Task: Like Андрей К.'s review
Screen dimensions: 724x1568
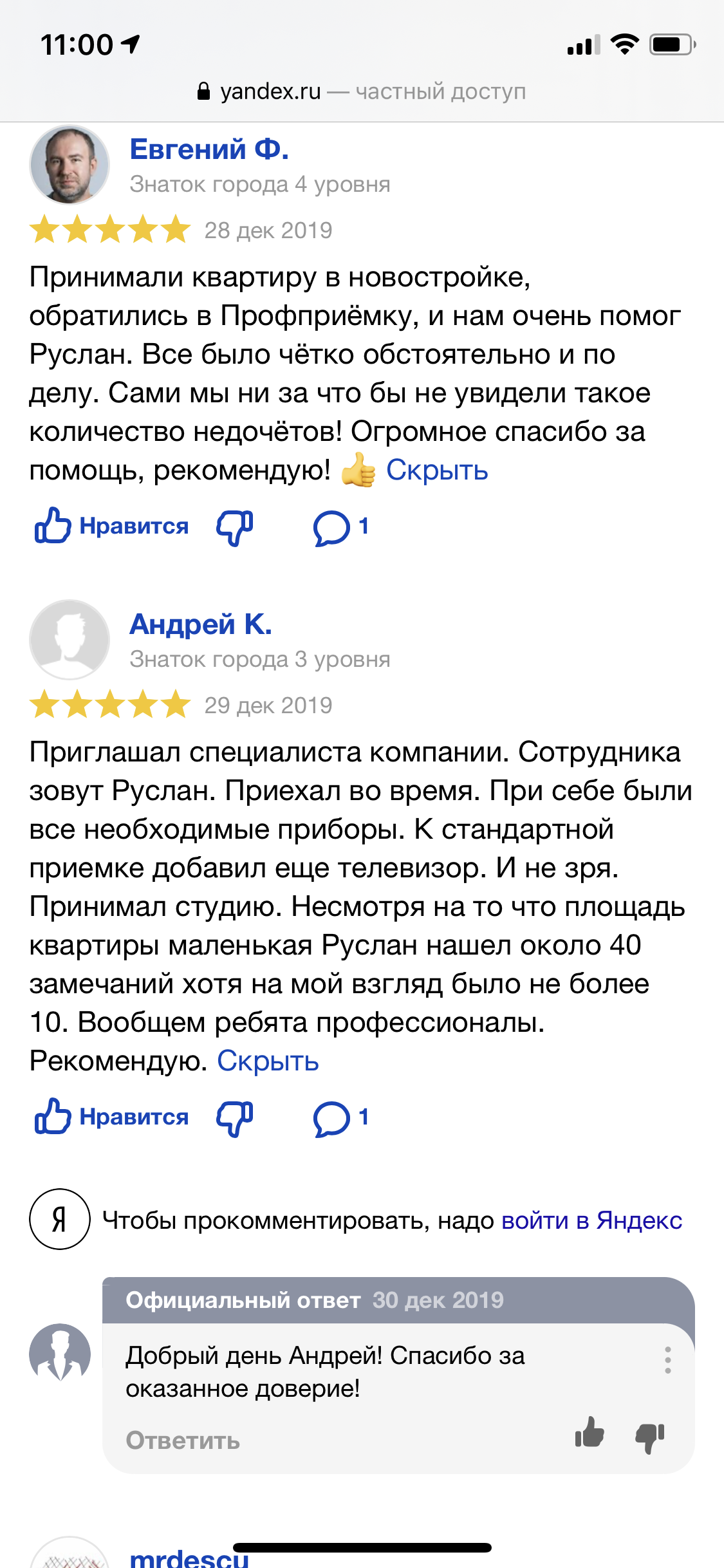Action: [x=111, y=1117]
